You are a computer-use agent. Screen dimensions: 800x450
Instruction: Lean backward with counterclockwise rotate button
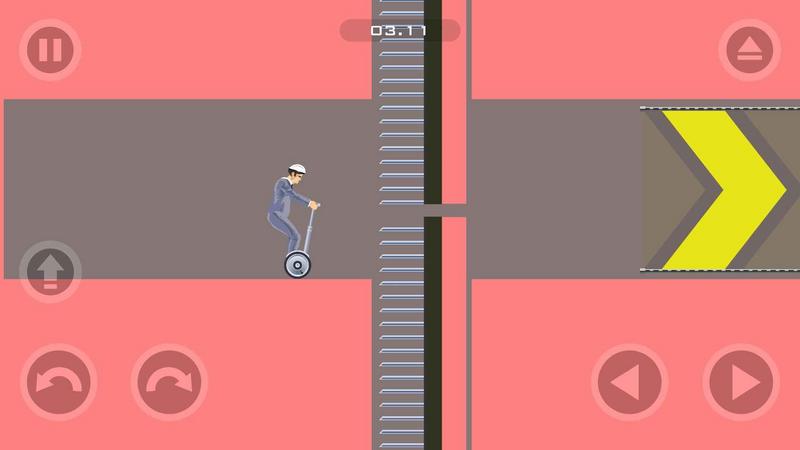coord(57,382)
